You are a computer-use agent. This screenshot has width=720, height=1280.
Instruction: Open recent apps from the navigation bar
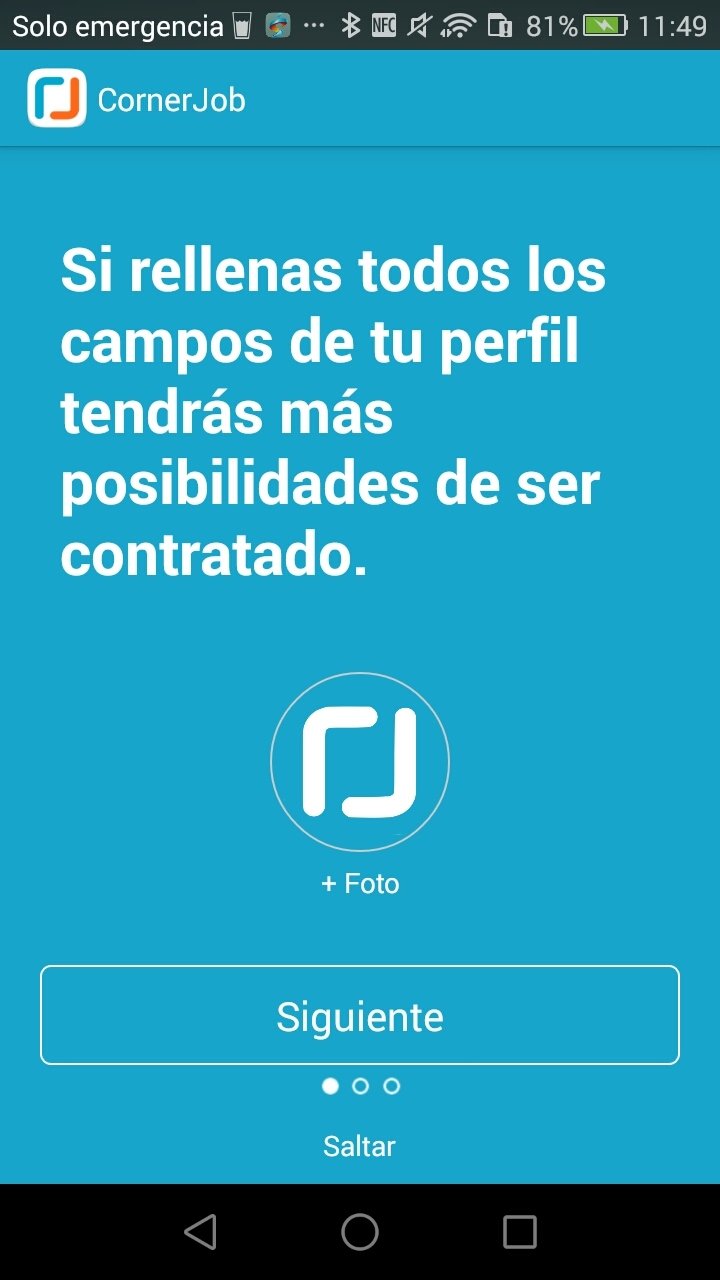519,1232
